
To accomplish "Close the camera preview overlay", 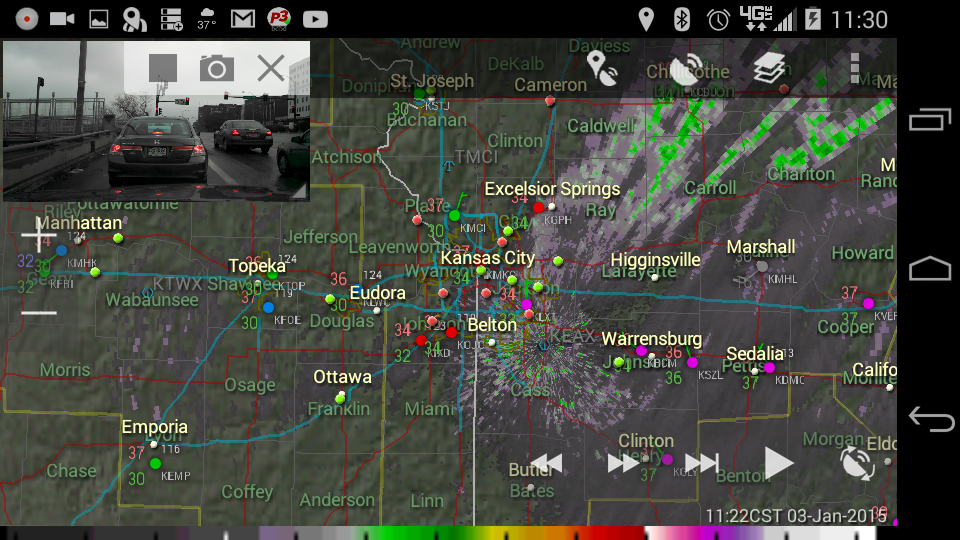I will (271, 68).
